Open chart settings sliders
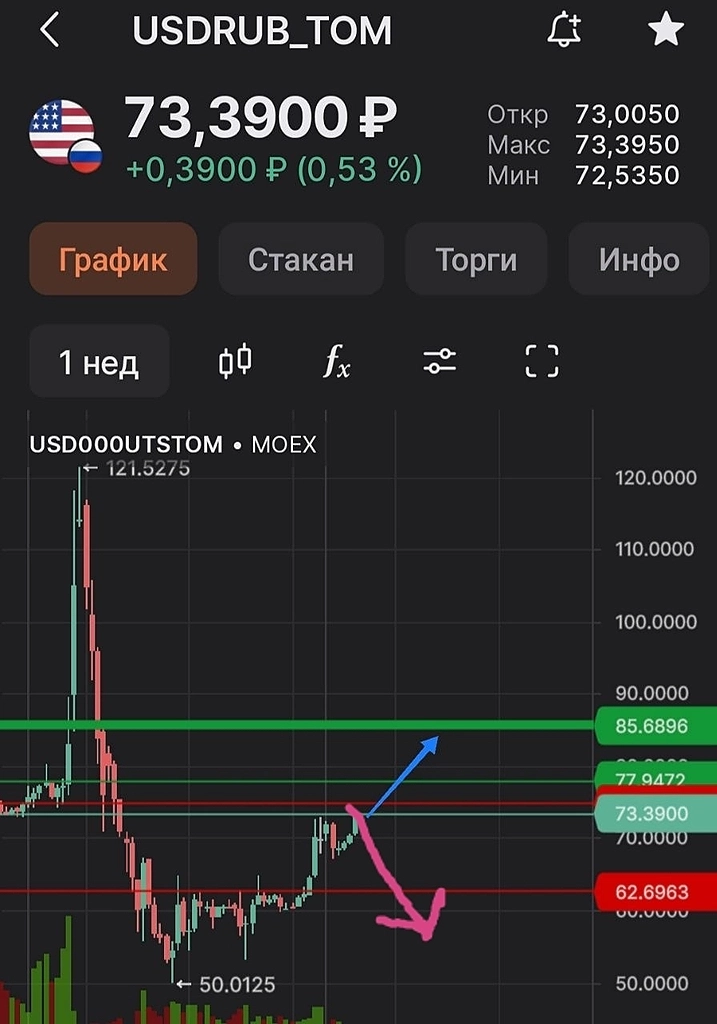This screenshot has width=717, height=1024. 440,362
